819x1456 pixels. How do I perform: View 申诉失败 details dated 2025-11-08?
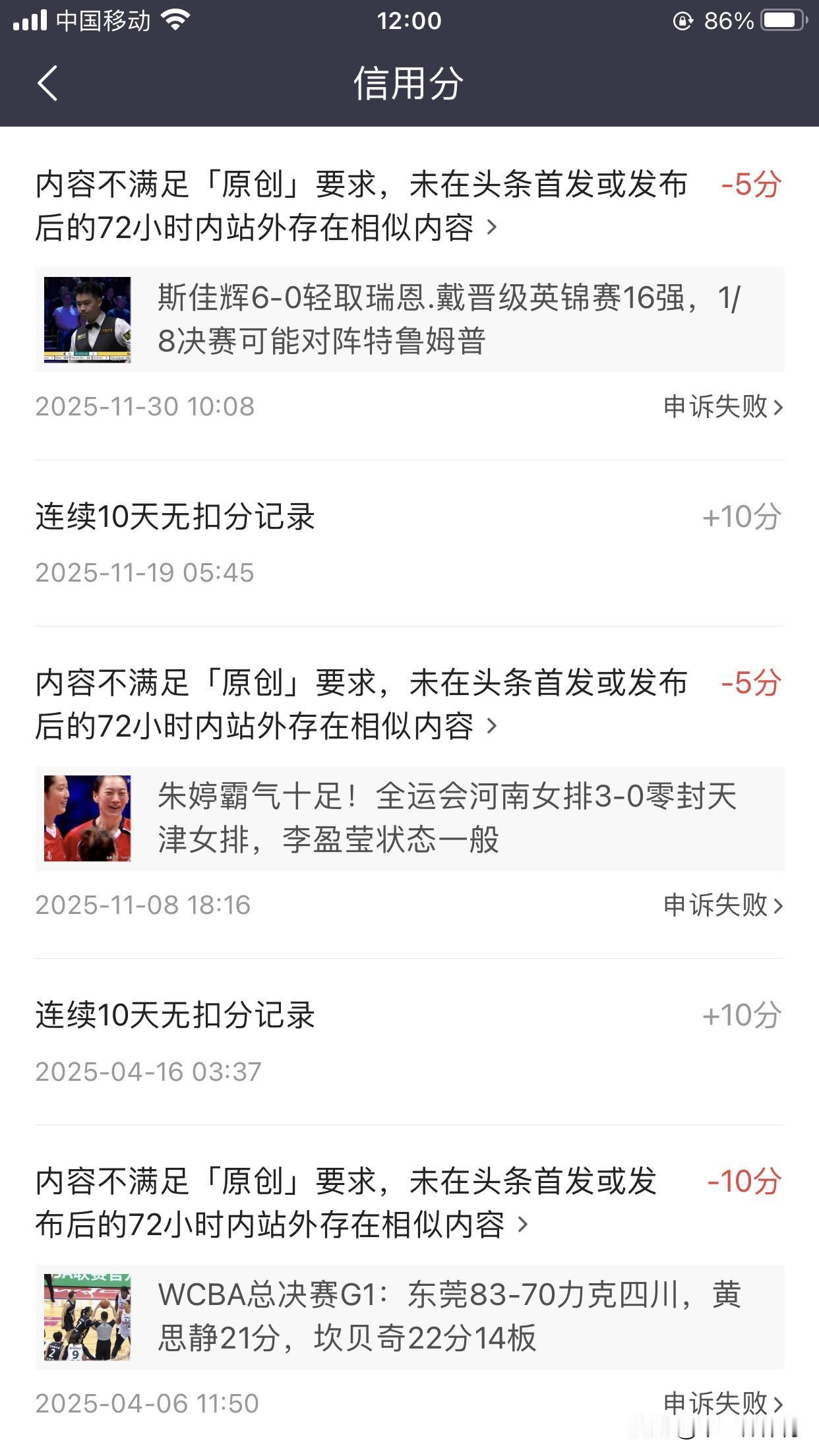[723, 905]
